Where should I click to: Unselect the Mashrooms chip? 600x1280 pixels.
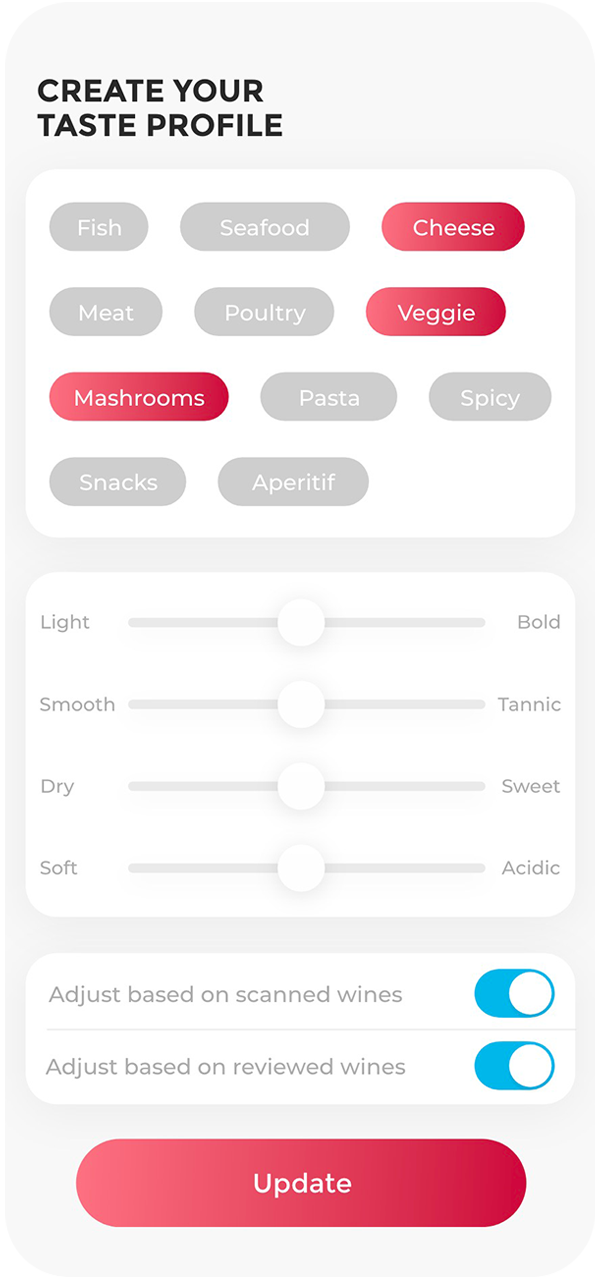coord(139,397)
